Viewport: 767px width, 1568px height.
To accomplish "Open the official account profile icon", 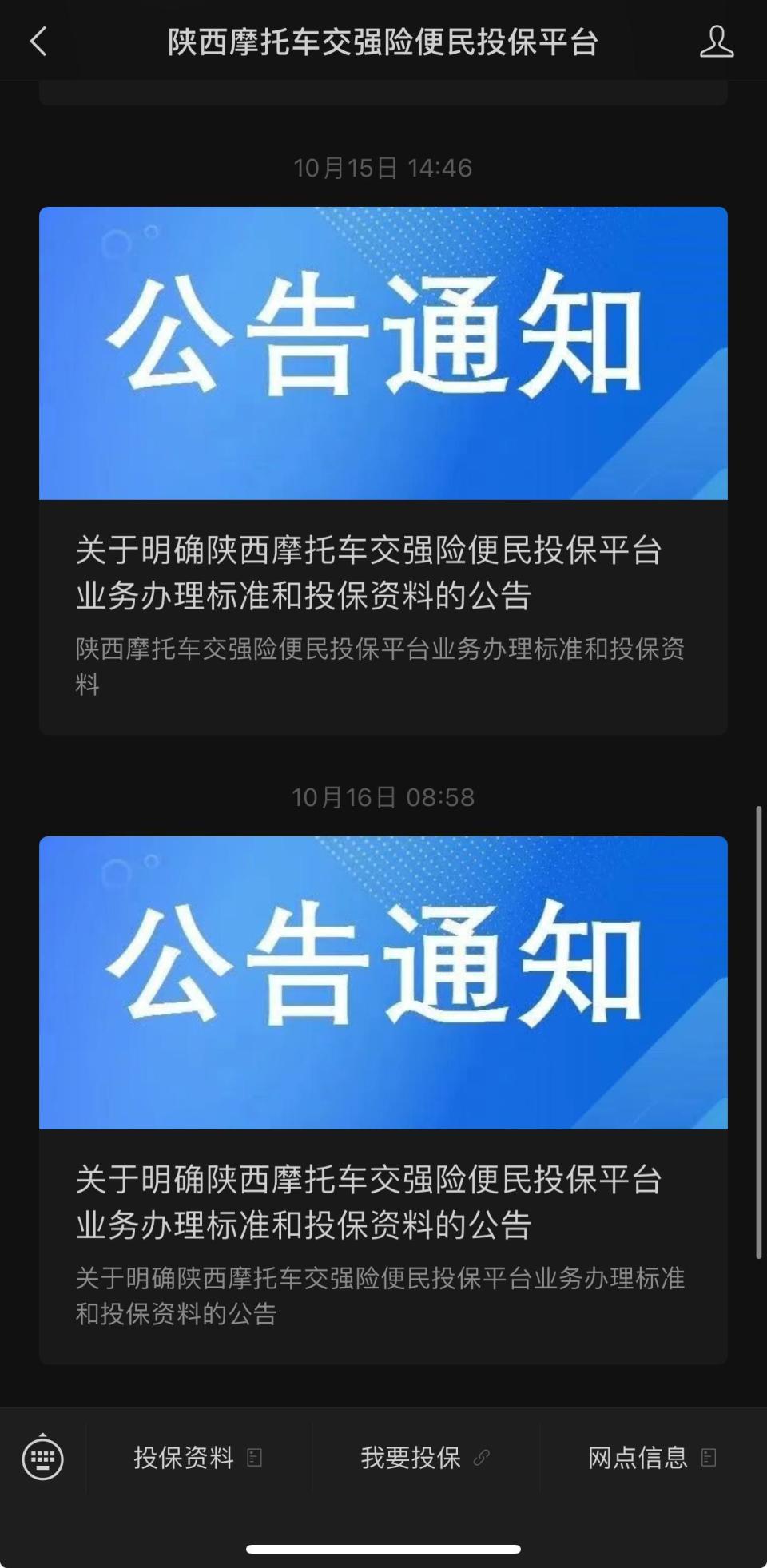I will click(716, 42).
